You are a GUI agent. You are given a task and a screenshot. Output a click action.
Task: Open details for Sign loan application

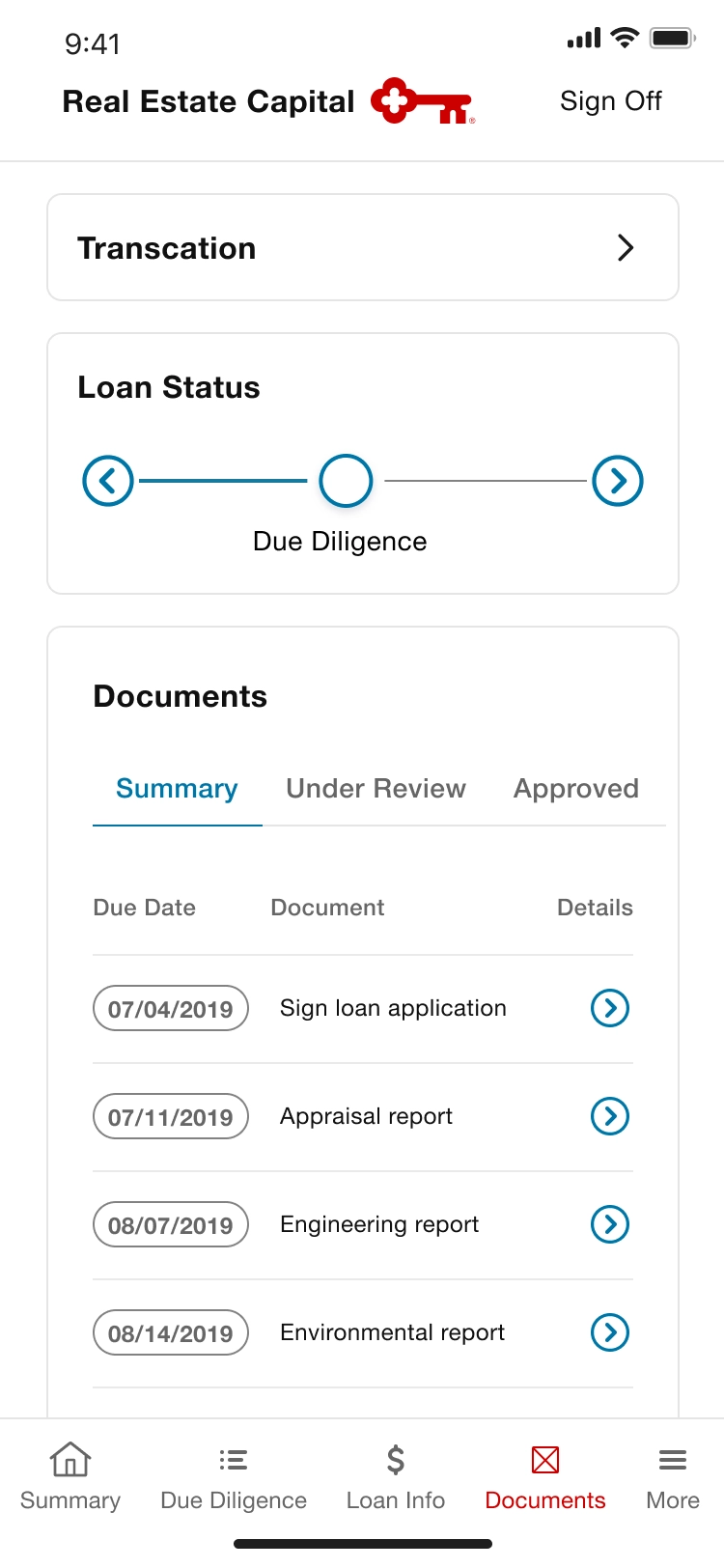pos(610,1008)
